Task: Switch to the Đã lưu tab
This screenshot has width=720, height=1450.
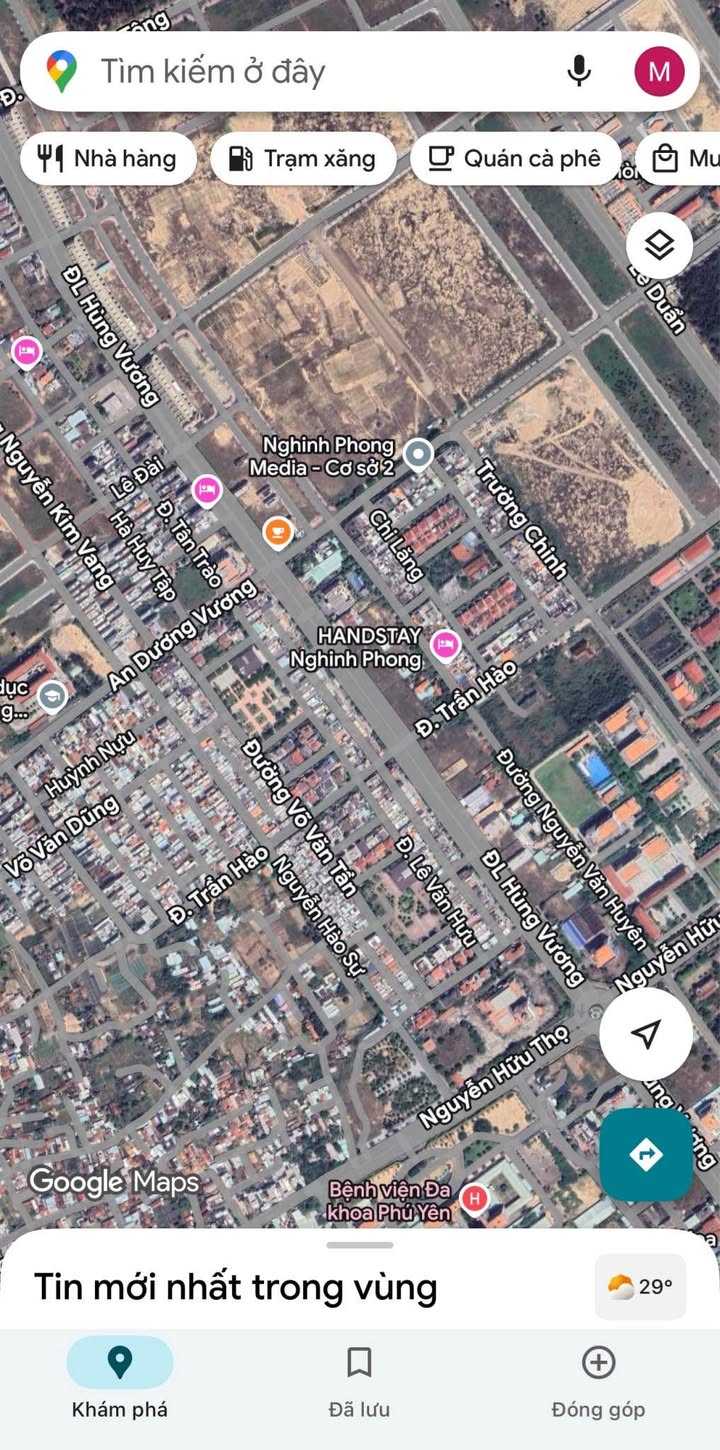Action: (x=359, y=1382)
